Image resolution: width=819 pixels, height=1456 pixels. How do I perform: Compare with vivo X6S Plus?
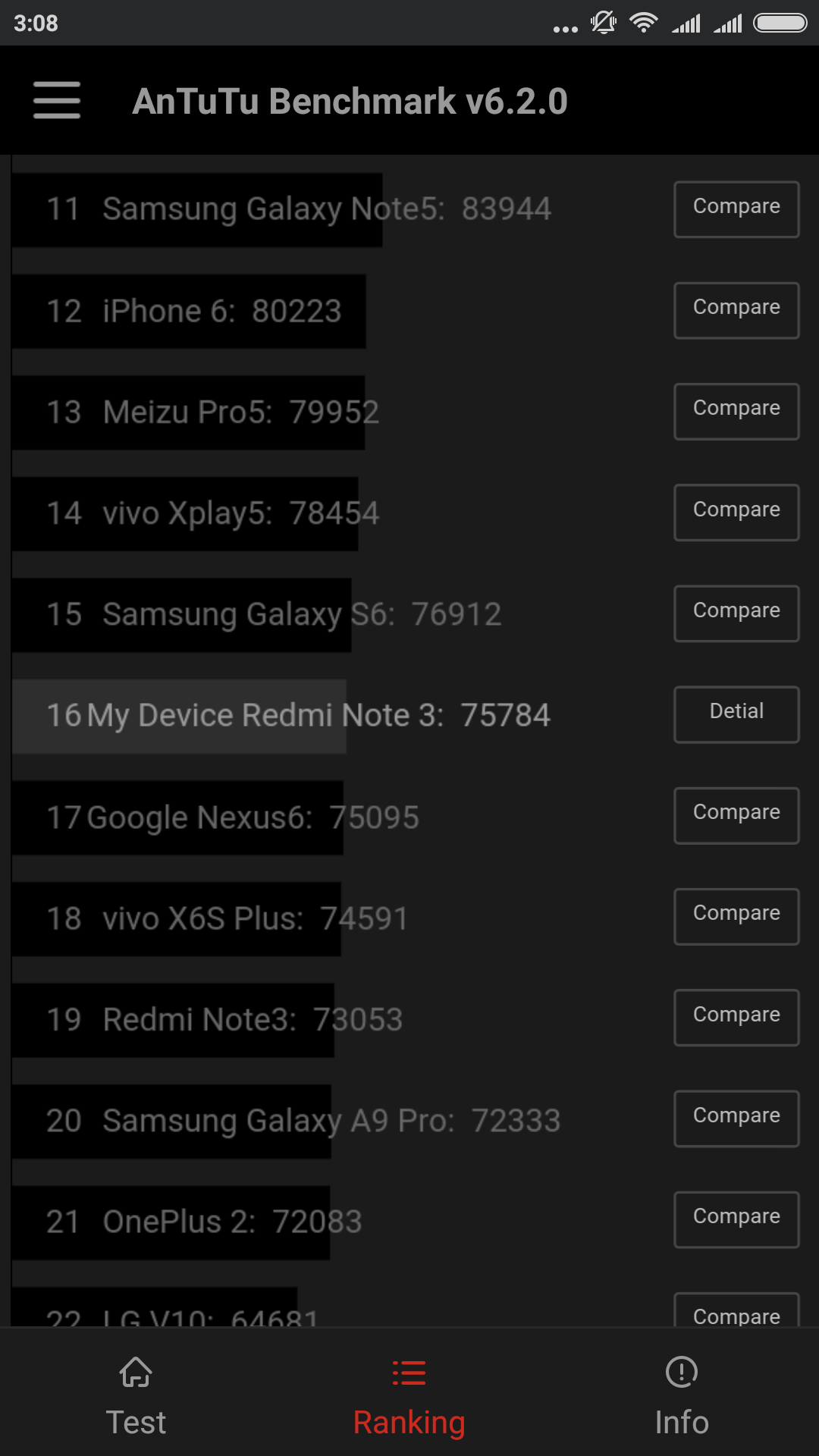[736, 916]
